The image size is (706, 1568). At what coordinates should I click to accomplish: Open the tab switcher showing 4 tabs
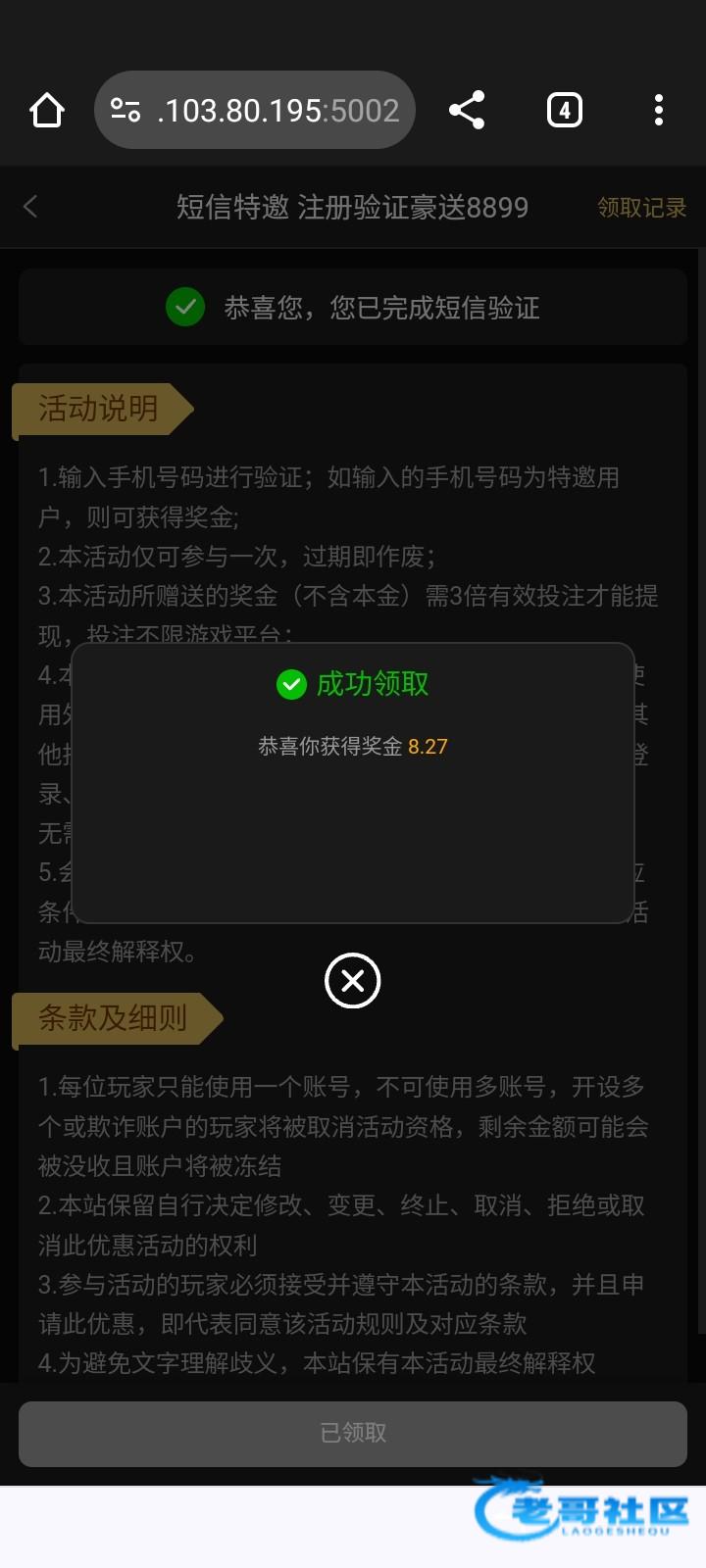564,110
